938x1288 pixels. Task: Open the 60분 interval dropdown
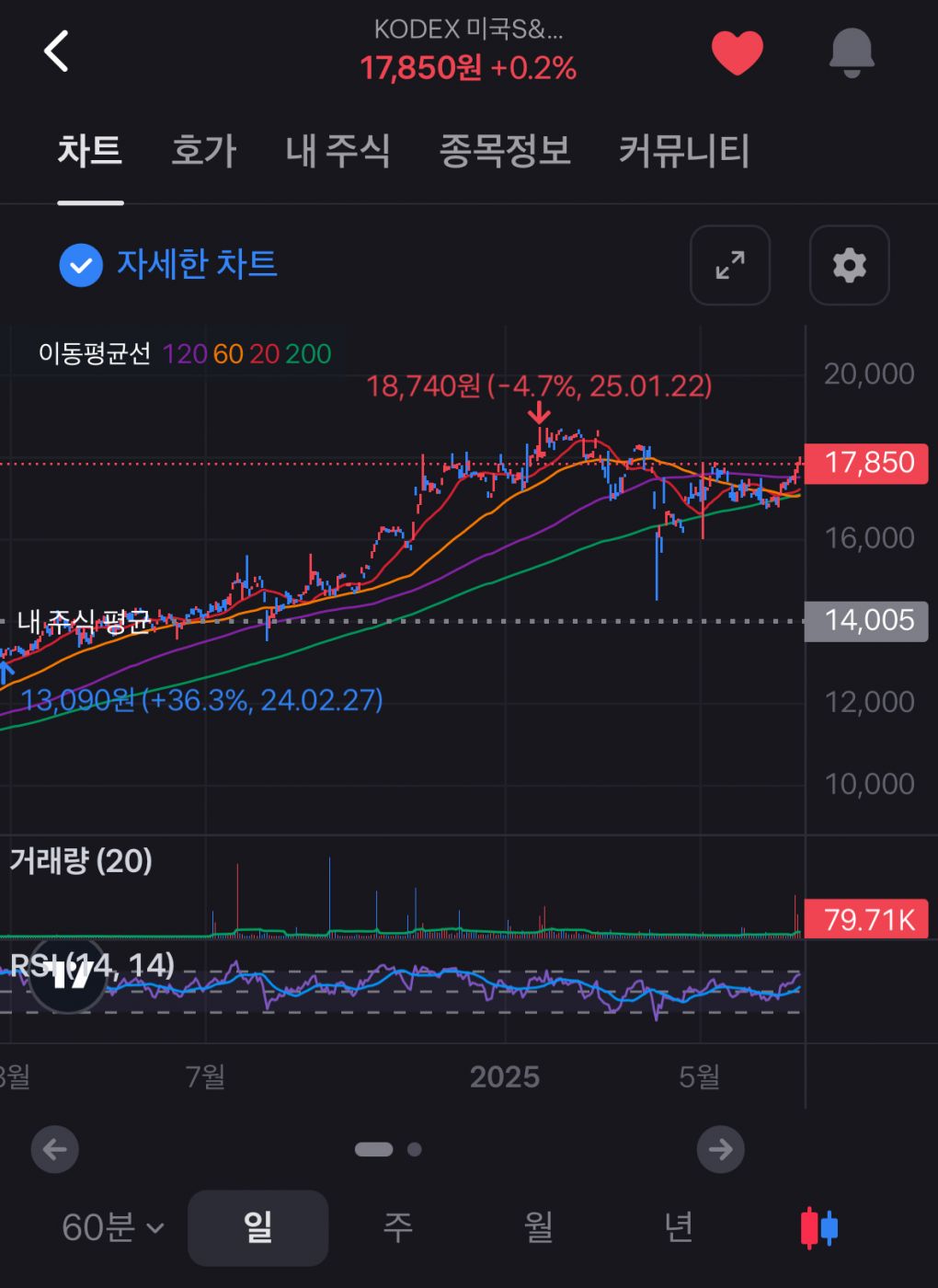coord(112,1227)
